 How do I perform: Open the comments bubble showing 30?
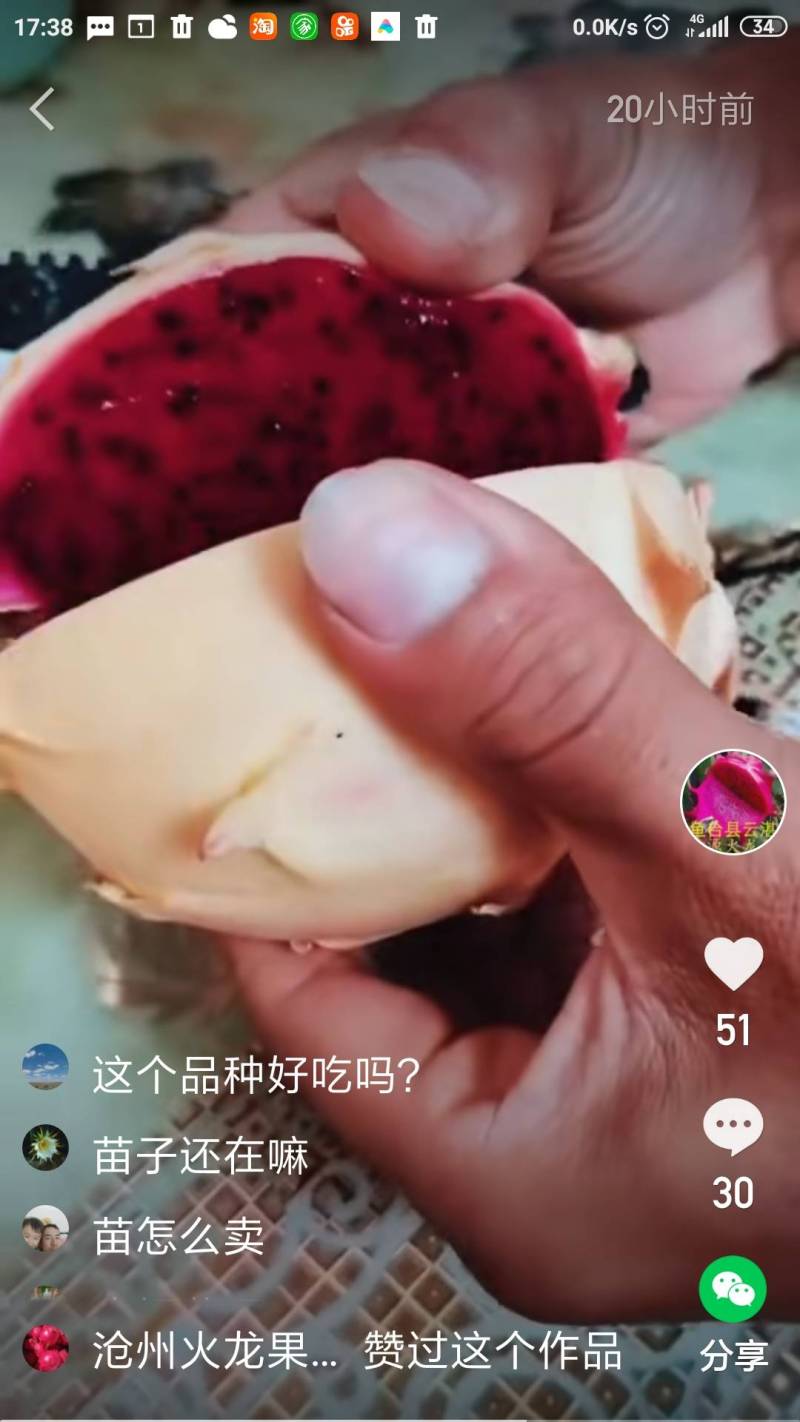pyautogui.click(x=733, y=1127)
